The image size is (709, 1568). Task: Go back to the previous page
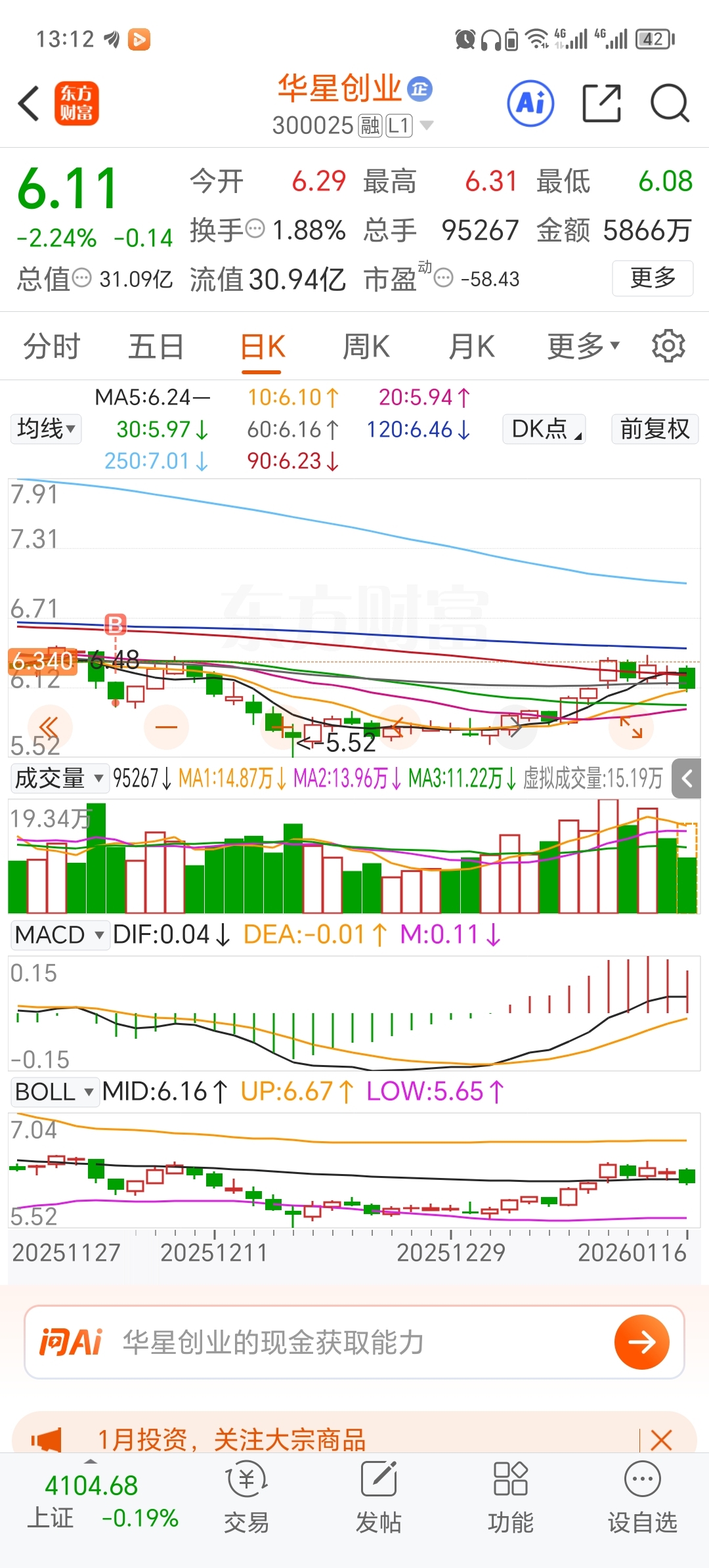coord(30,104)
